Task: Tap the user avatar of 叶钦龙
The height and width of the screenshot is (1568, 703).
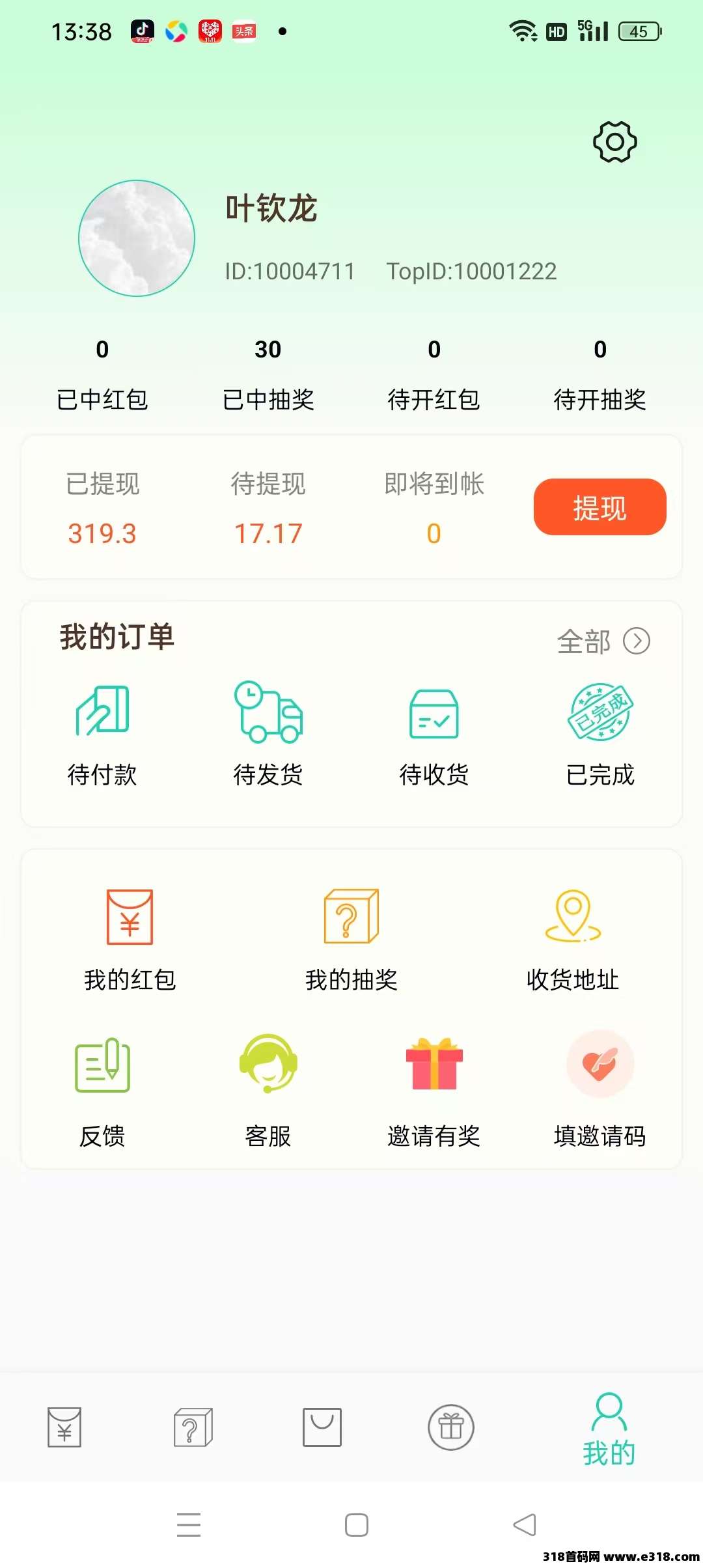Action: point(135,239)
